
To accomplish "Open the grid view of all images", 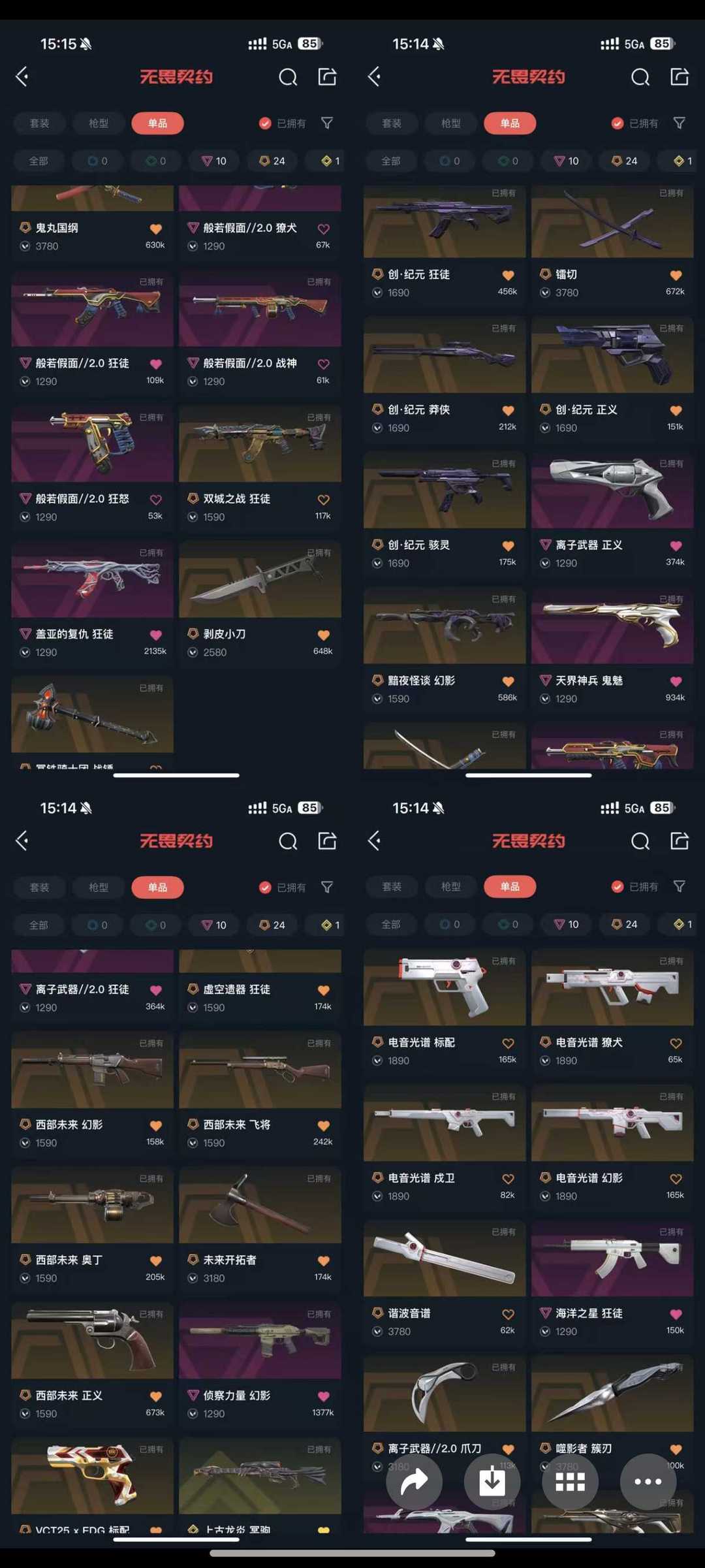I will pyautogui.click(x=570, y=1482).
